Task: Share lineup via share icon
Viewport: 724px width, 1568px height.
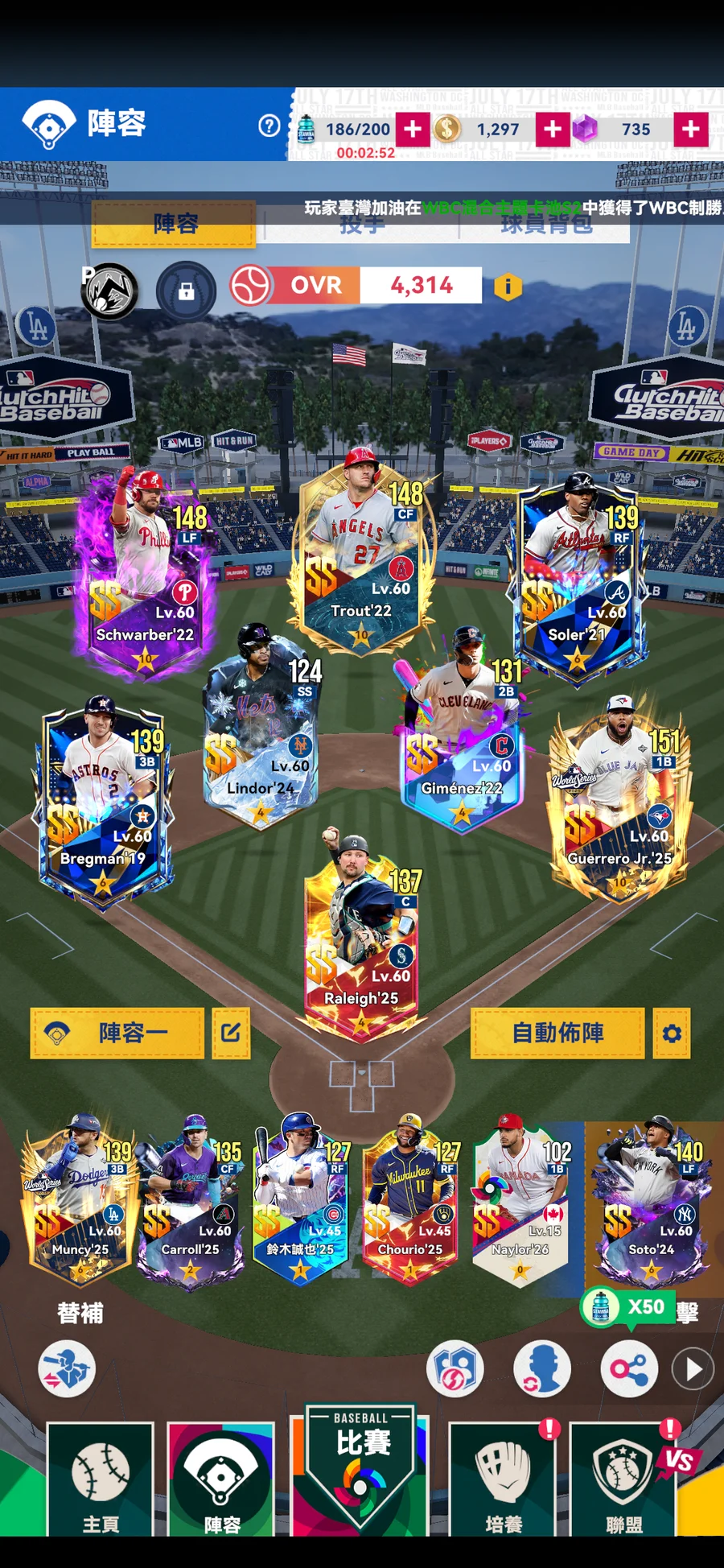Action: click(x=629, y=1368)
